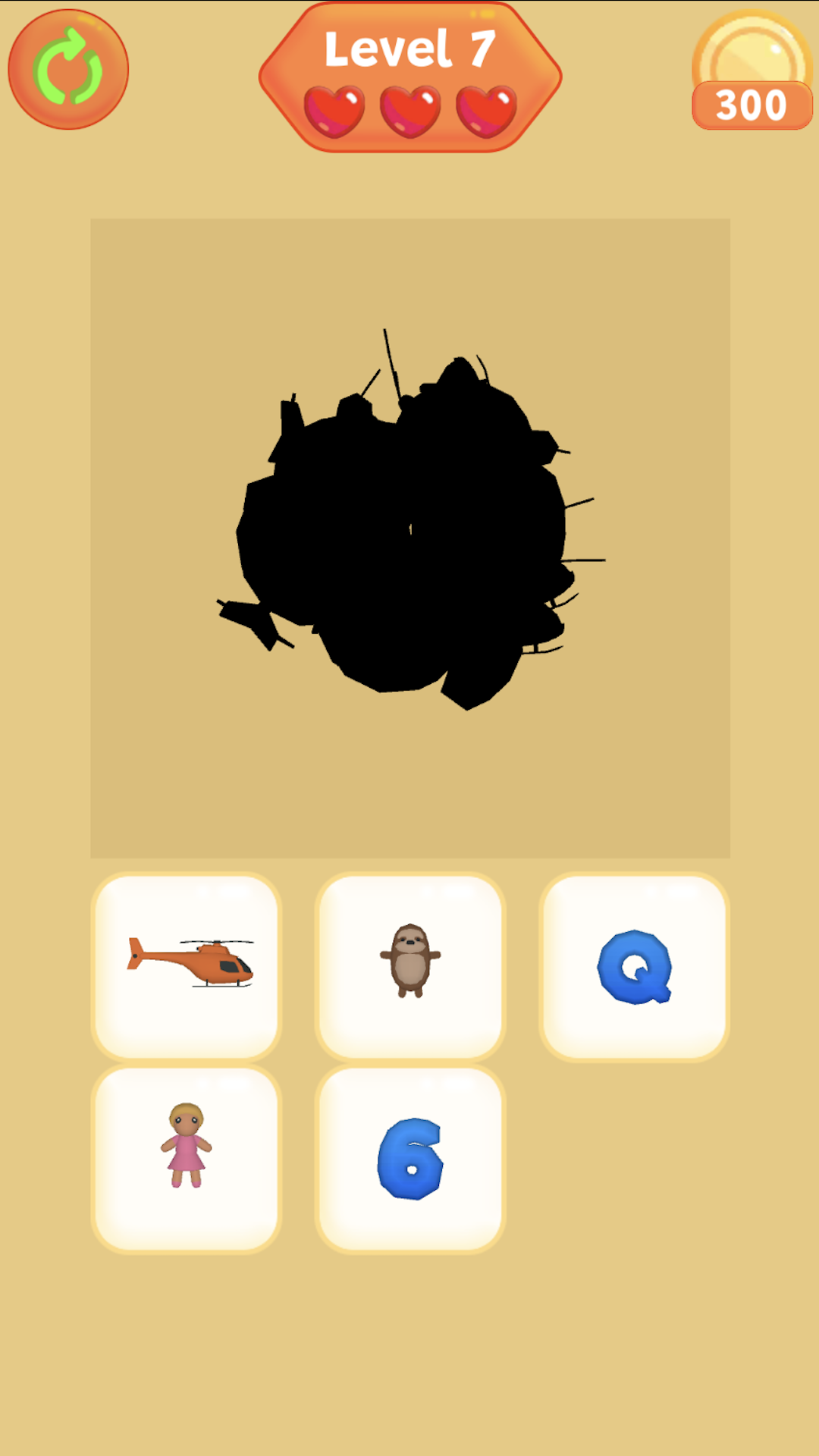The image size is (819, 1456).
Task: Select the doll in pink dress tile
Action: pos(187,1159)
